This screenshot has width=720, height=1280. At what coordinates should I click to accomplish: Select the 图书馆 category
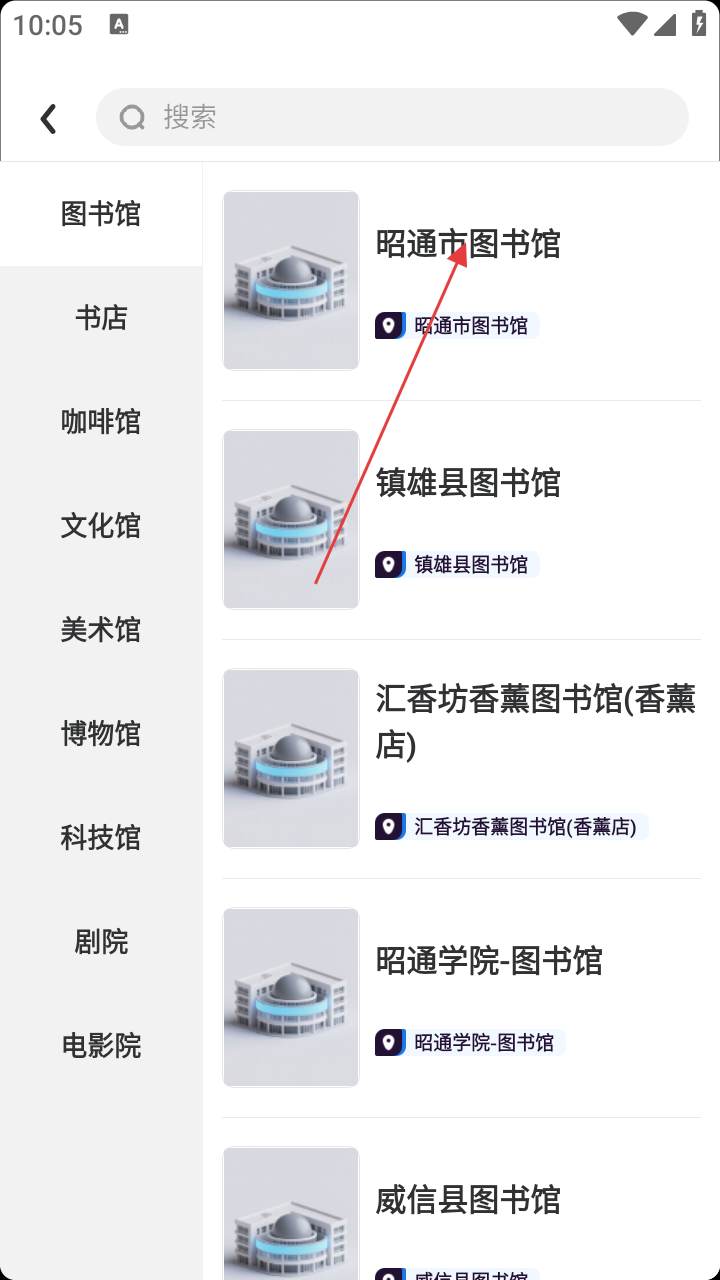point(101,214)
